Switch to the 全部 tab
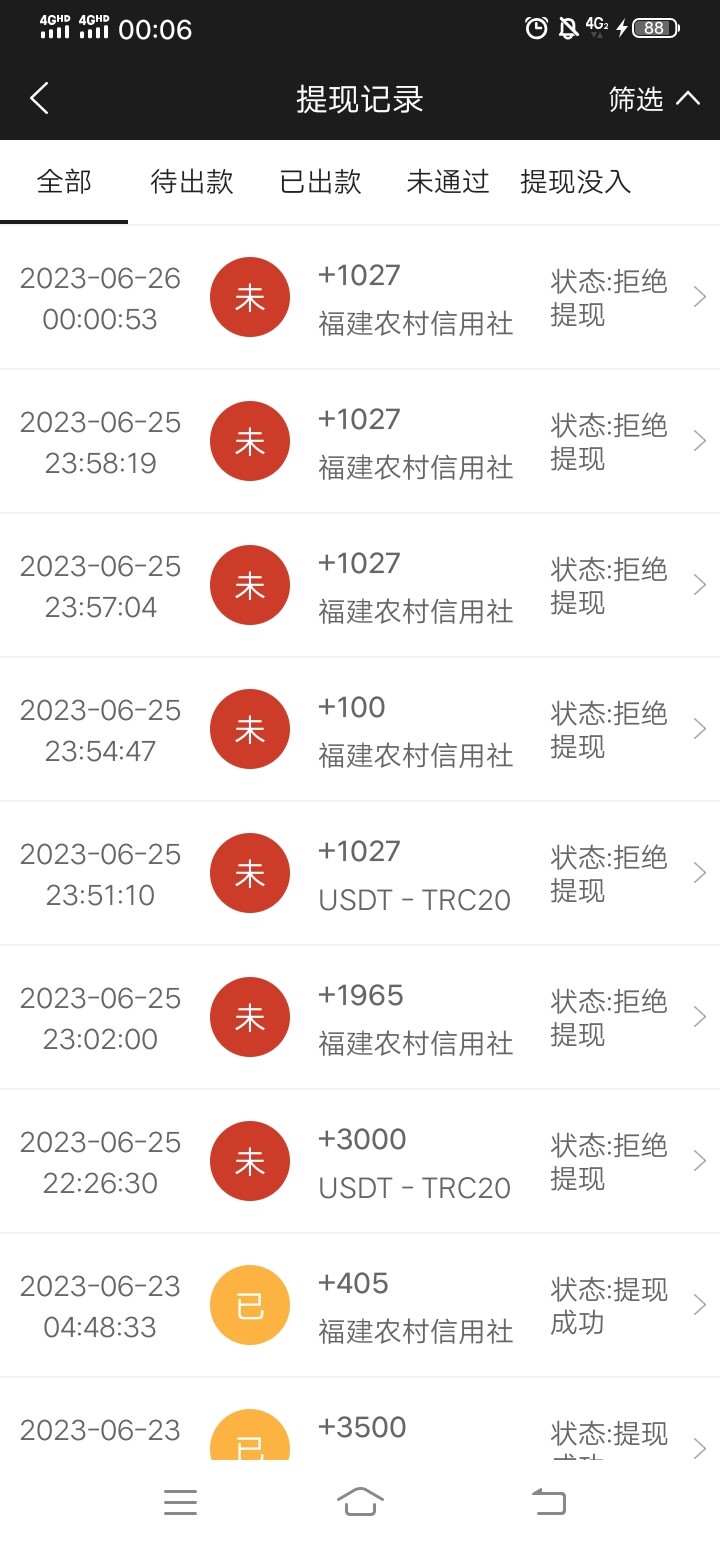 click(x=64, y=182)
